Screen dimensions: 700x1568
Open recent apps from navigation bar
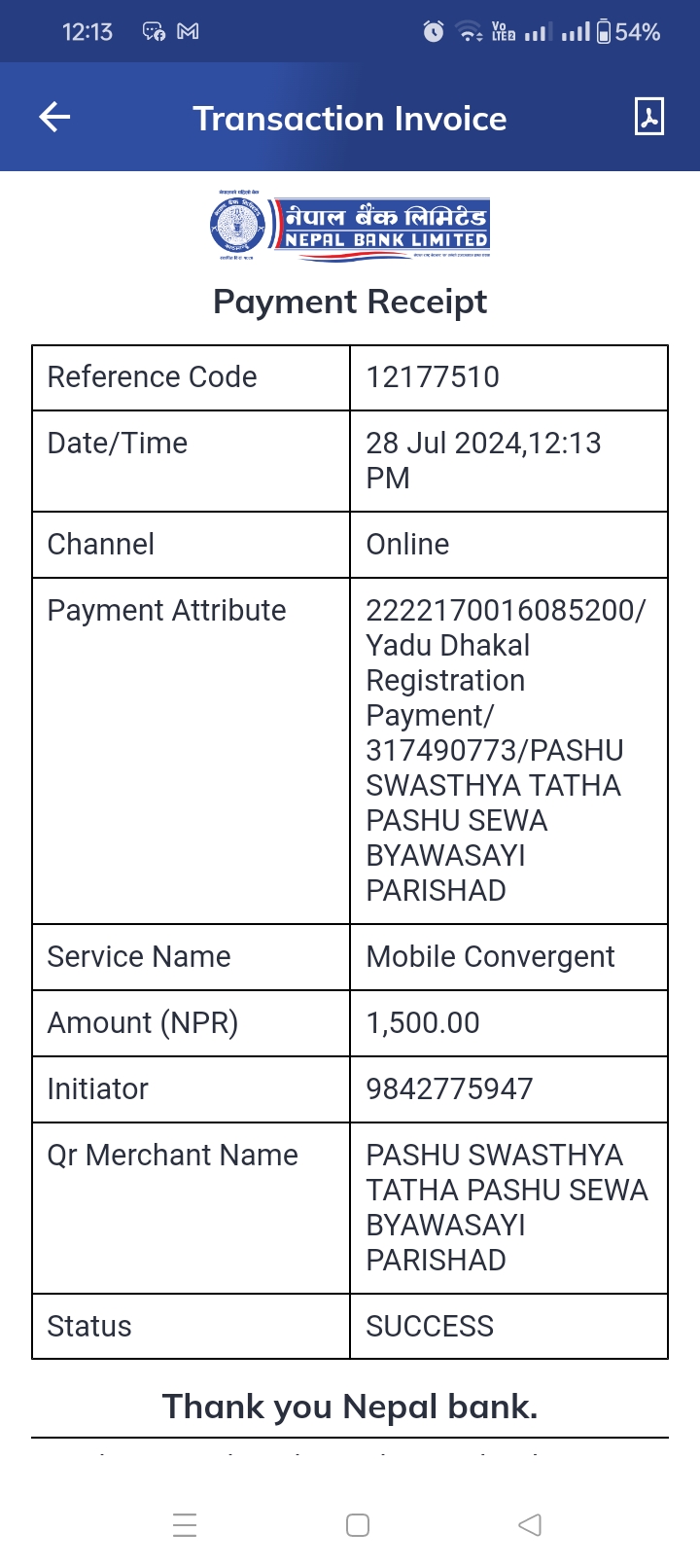coord(185,1524)
